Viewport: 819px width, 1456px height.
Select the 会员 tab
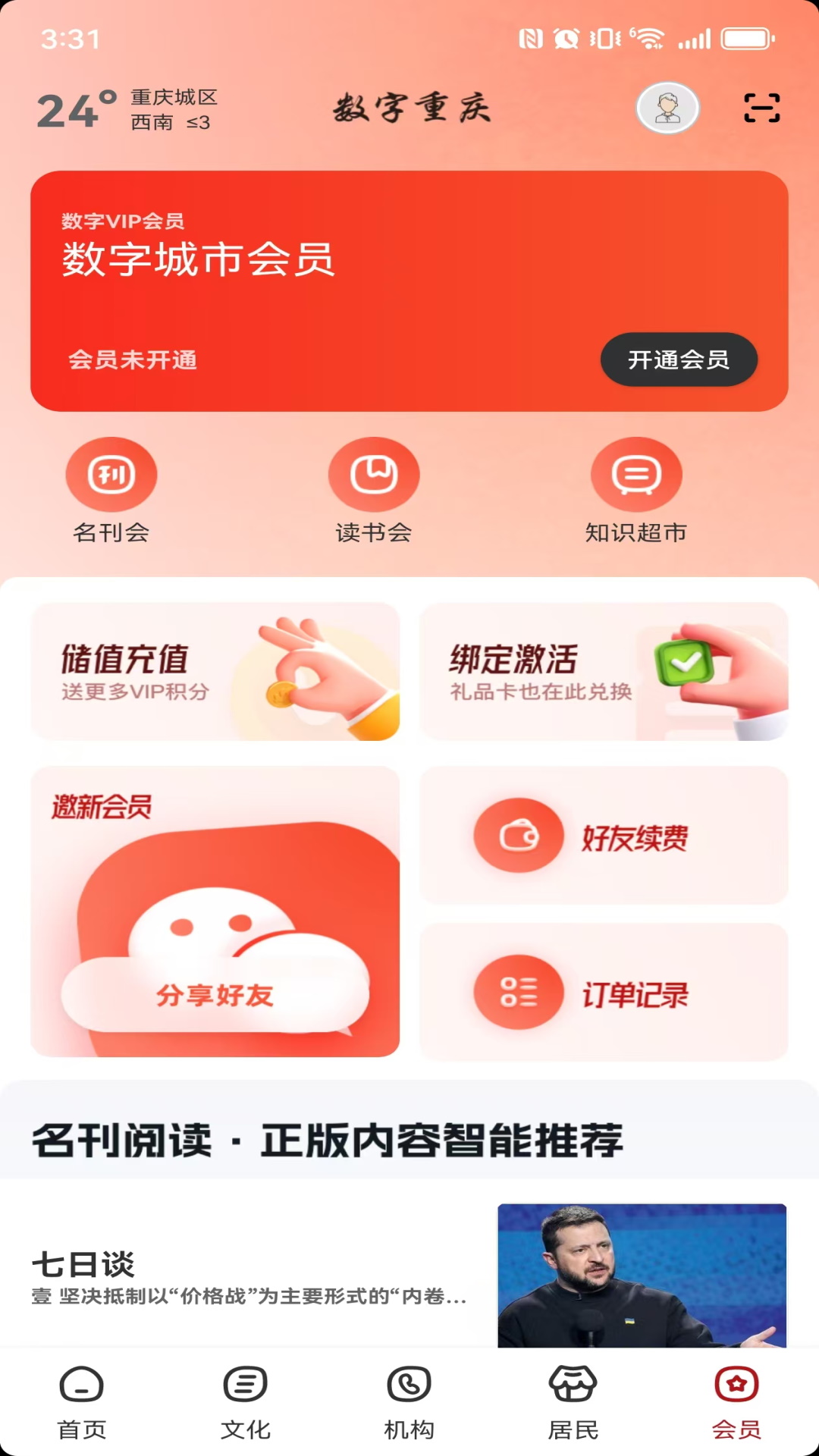[x=737, y=1403]
